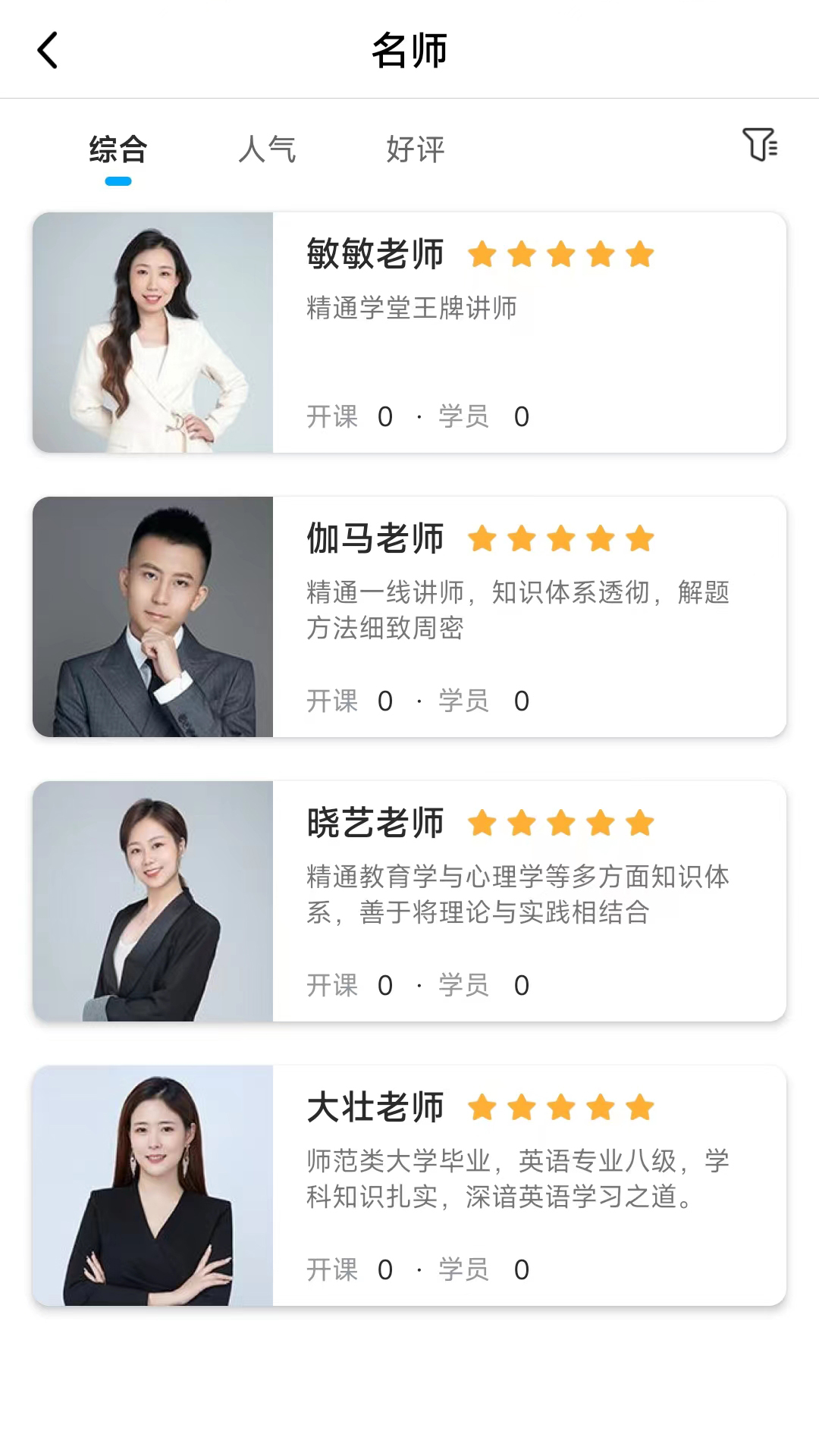Switch to the 人气 tab
This screenshot has width=819, height=1456.
pos(267,149)
